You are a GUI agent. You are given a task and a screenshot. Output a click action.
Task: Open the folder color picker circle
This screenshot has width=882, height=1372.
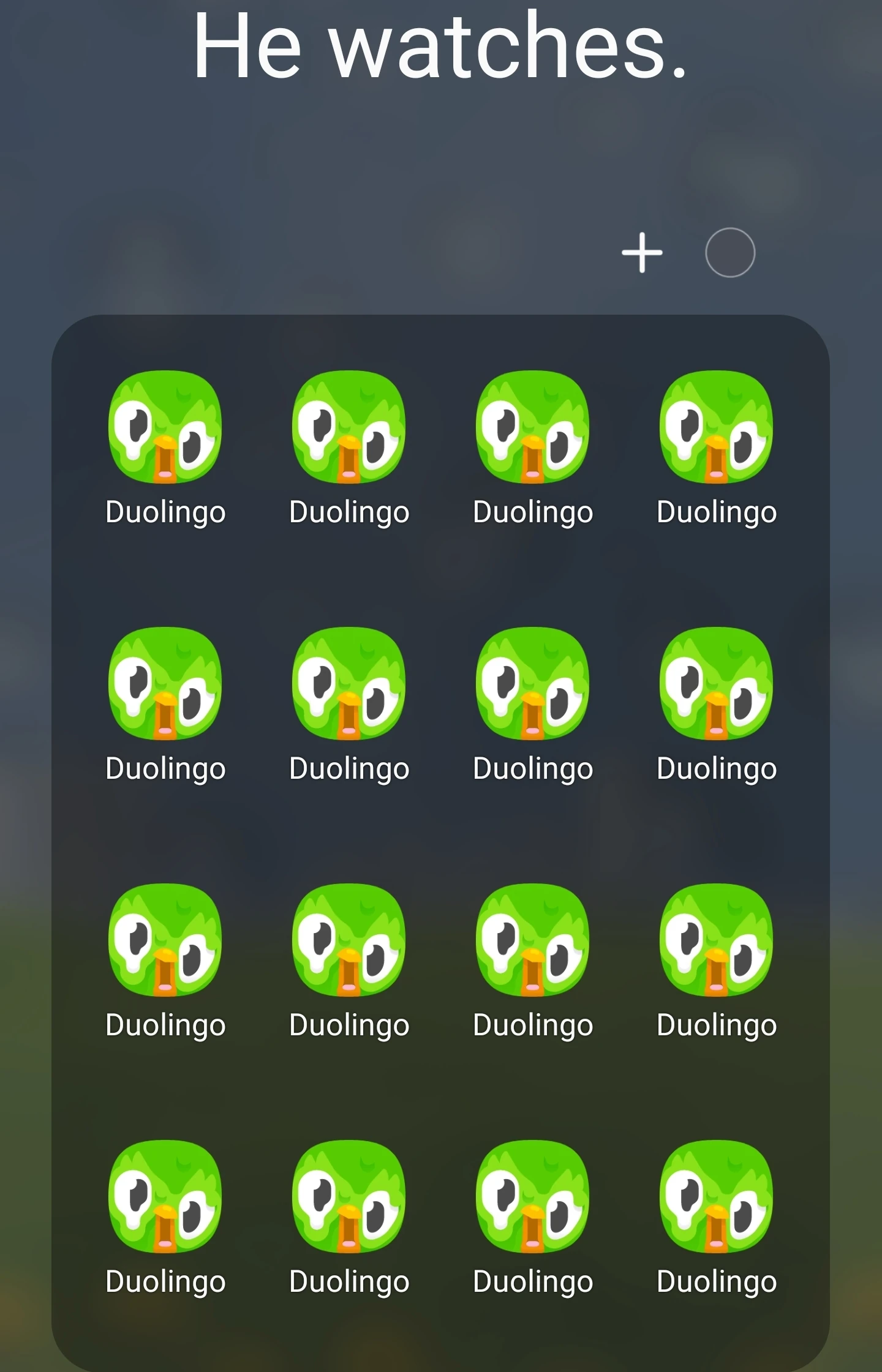(x=729, y=252)
